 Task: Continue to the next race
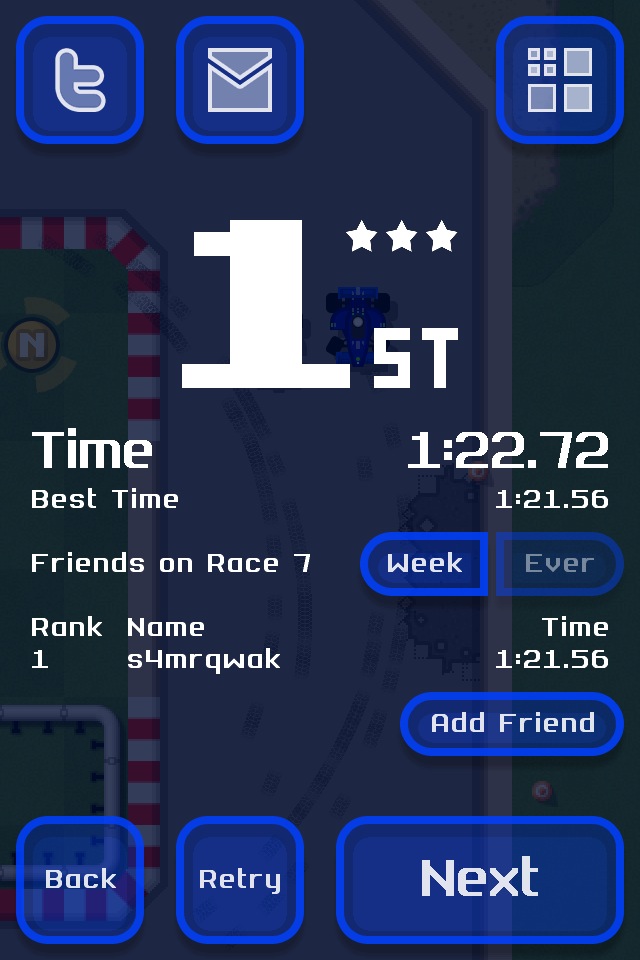point(480,879)
